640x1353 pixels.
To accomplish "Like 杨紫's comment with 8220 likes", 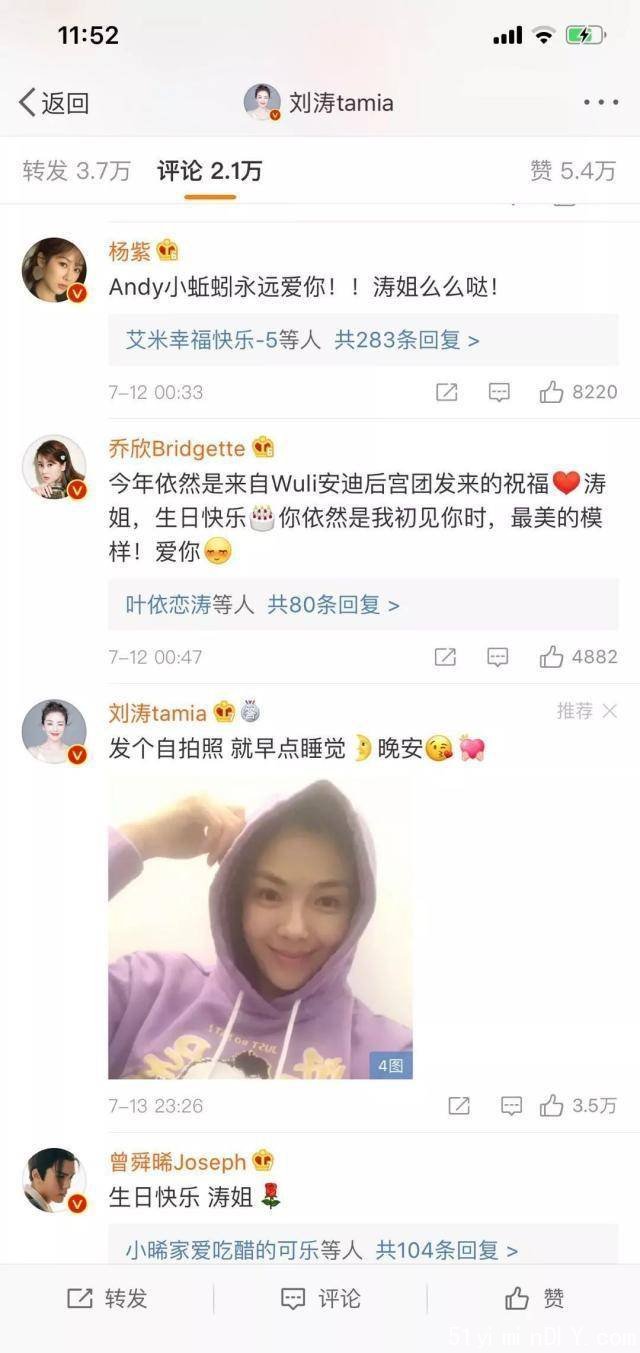I will 579,392.
